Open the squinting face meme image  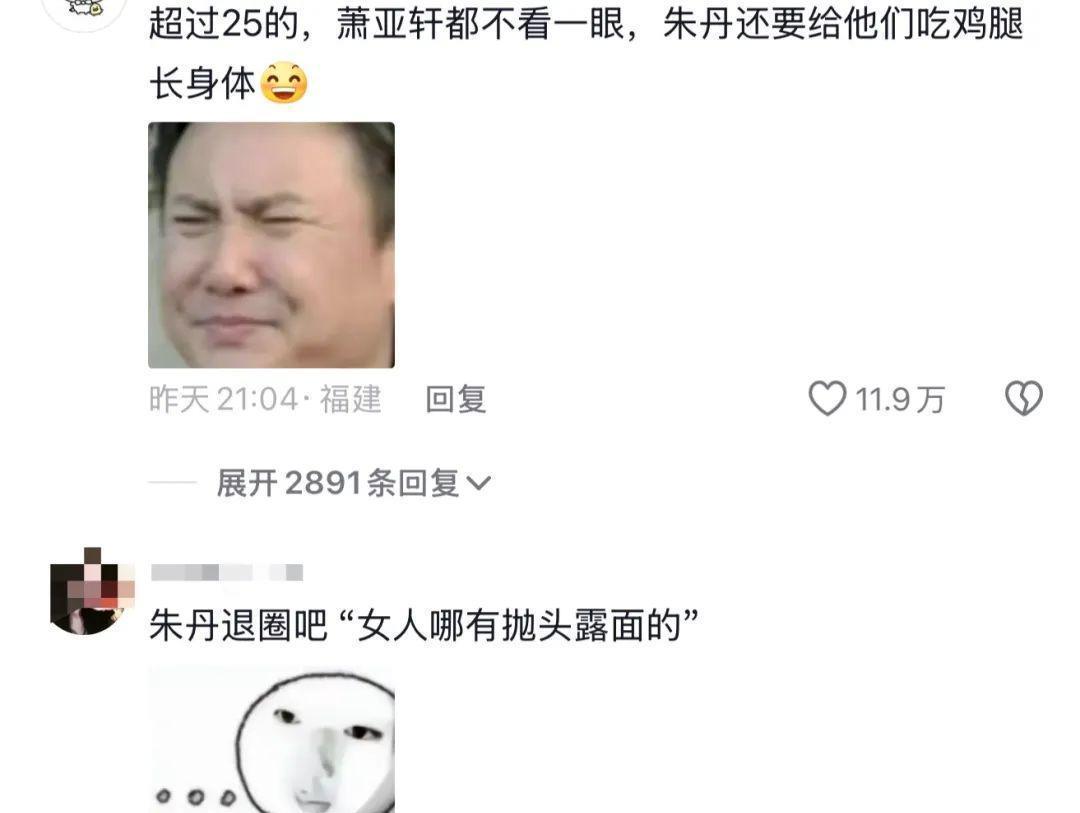tap(271, 245)
